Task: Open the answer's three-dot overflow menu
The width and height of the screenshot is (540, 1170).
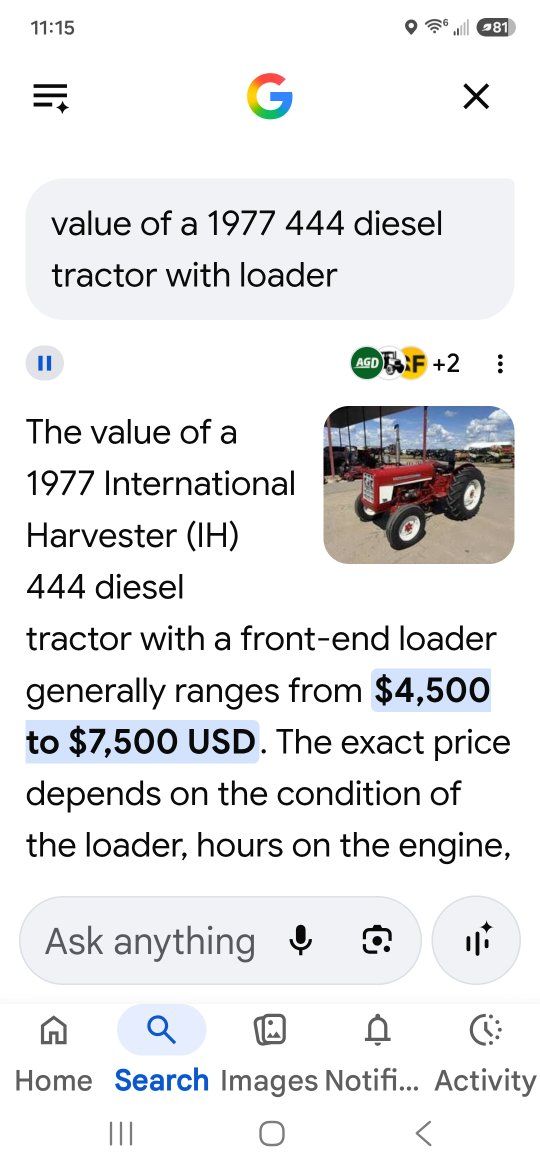Action: pyautogui.click(x=500, y=364)
